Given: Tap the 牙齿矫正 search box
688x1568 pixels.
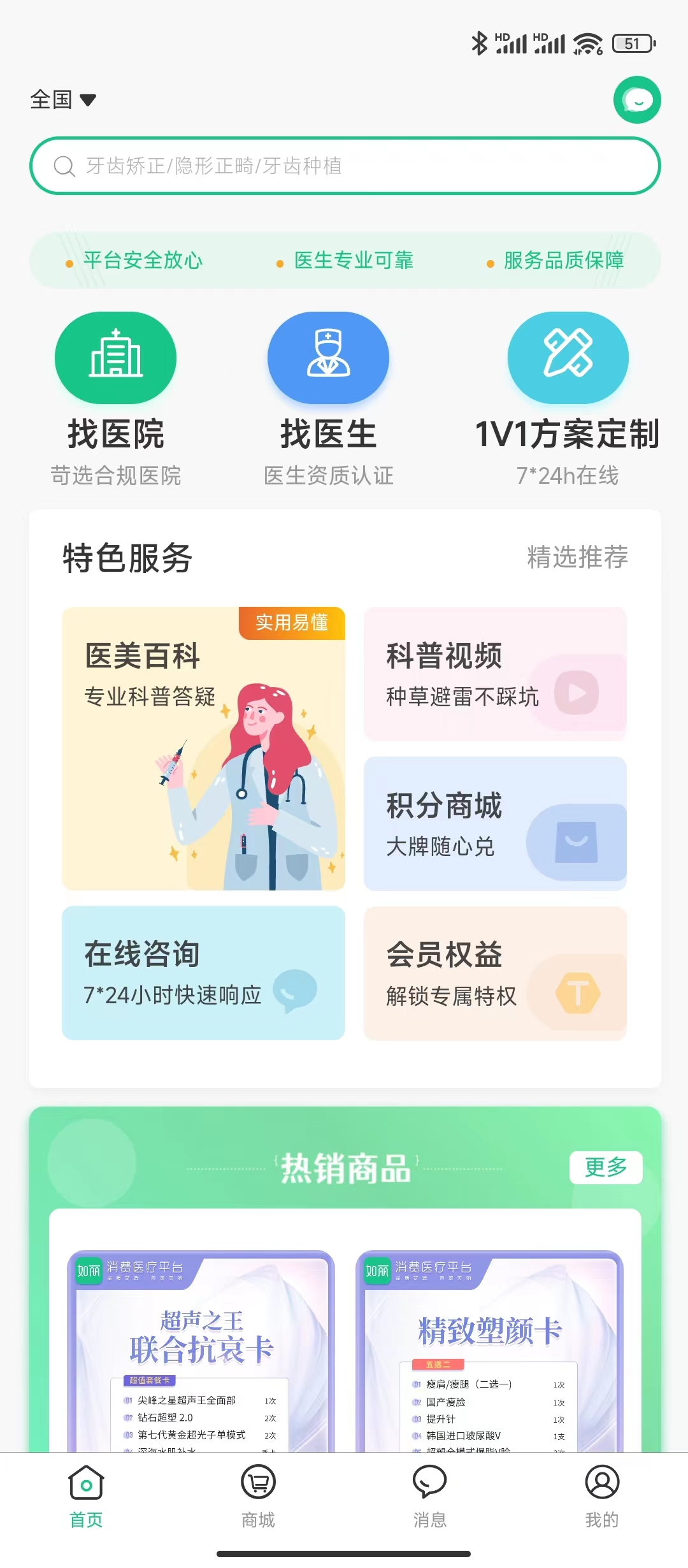Looking at the screenshot, I should click(345, 166).
